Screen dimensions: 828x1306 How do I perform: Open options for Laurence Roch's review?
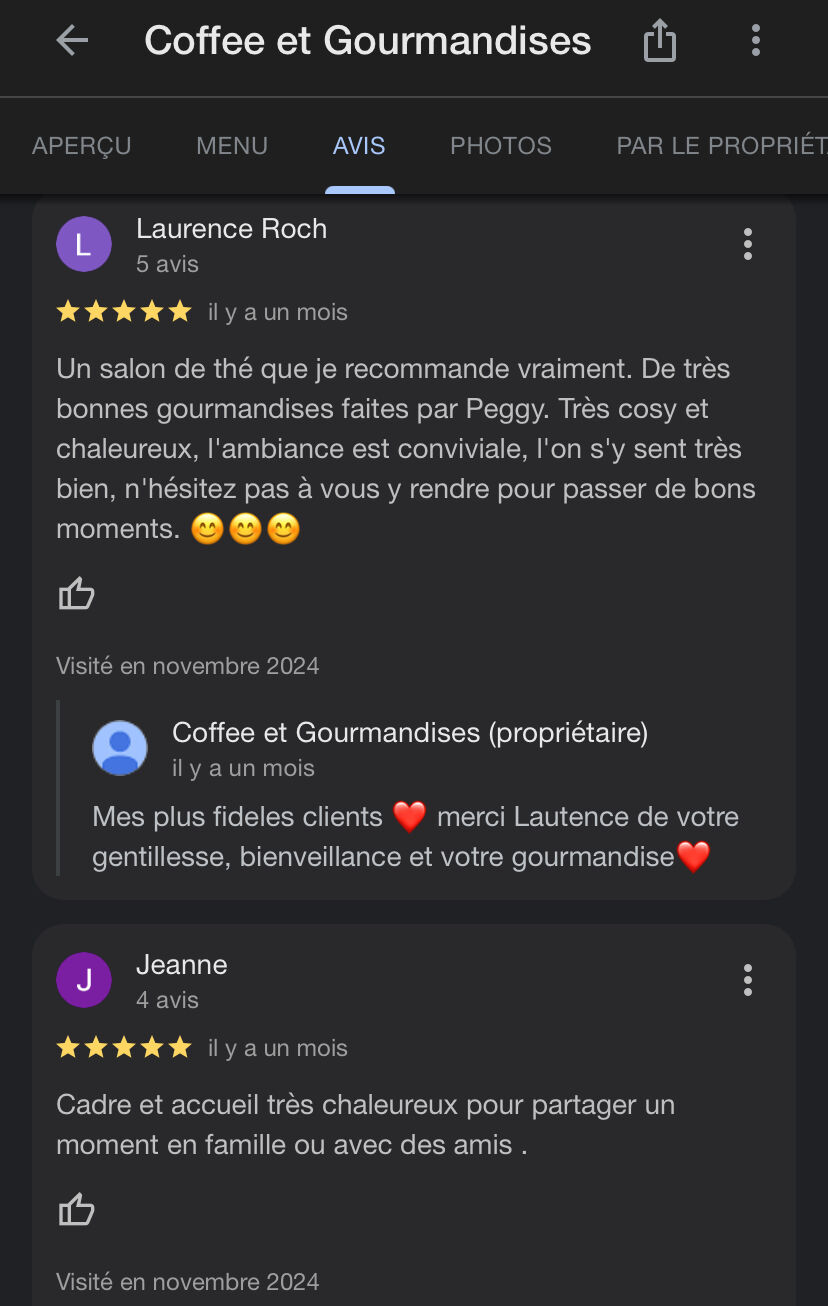[747, 244]
